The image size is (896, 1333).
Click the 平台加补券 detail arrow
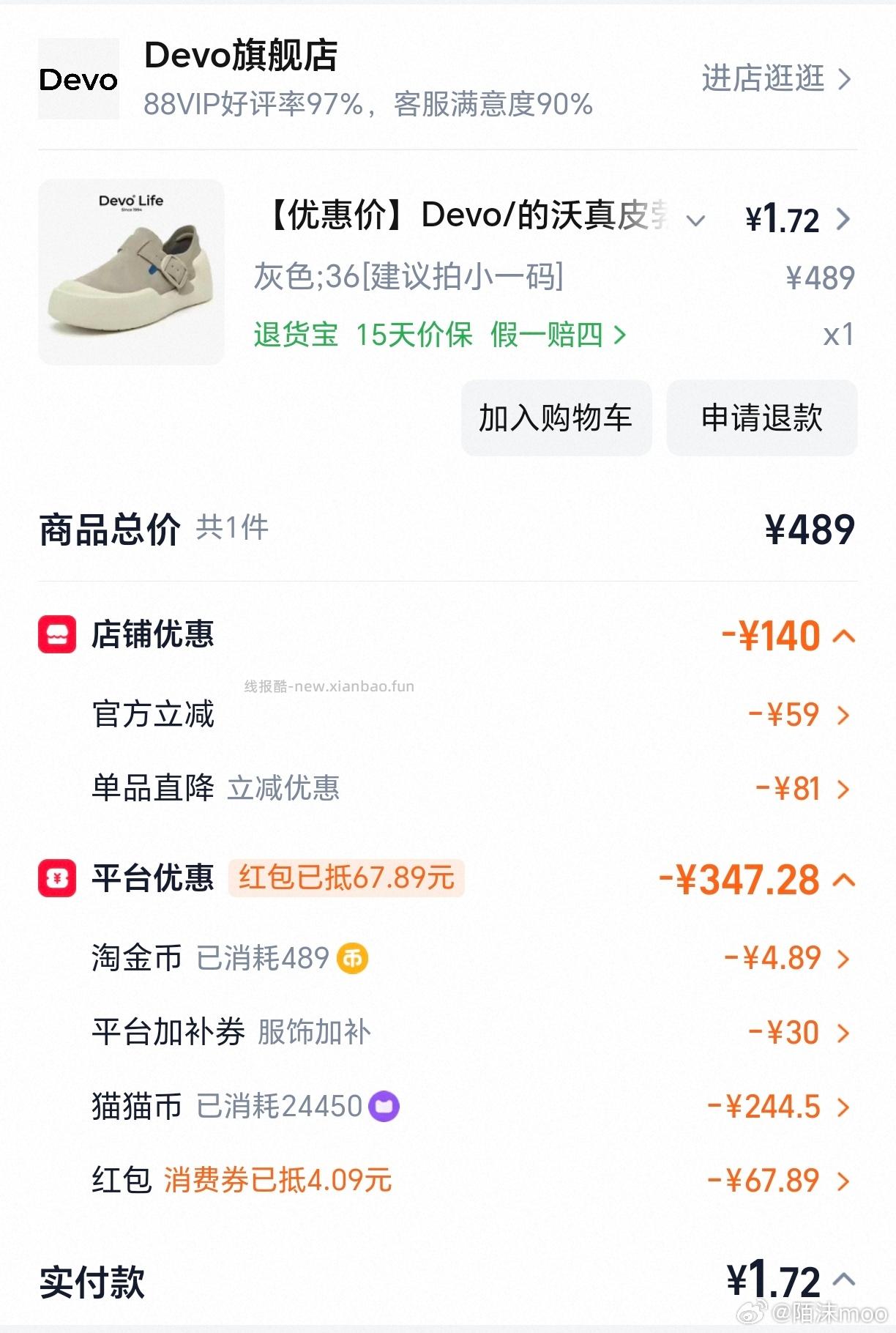[840, 1032]
